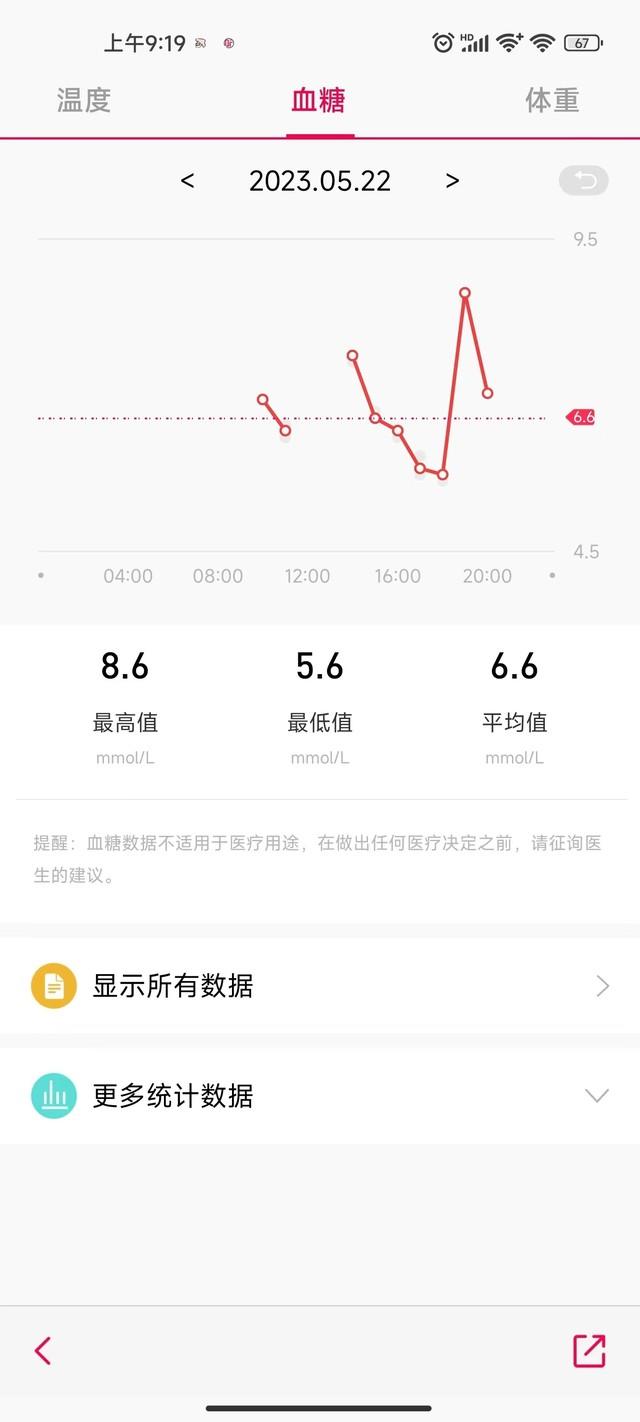The width and height of the screenshot is (640, 1422).
Task: Go to the previous date
Action: pos(187,181)
